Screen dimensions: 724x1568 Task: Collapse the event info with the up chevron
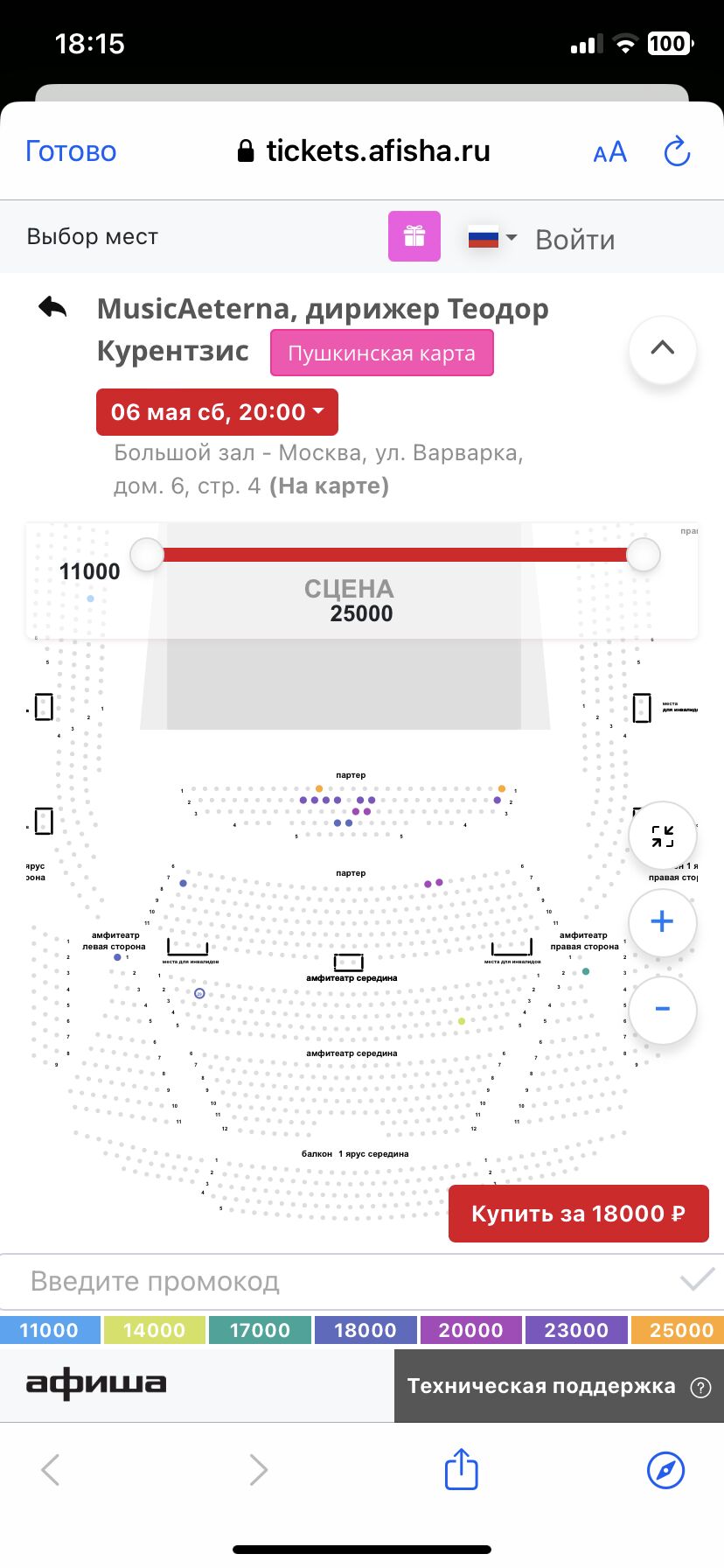(663, 347)
